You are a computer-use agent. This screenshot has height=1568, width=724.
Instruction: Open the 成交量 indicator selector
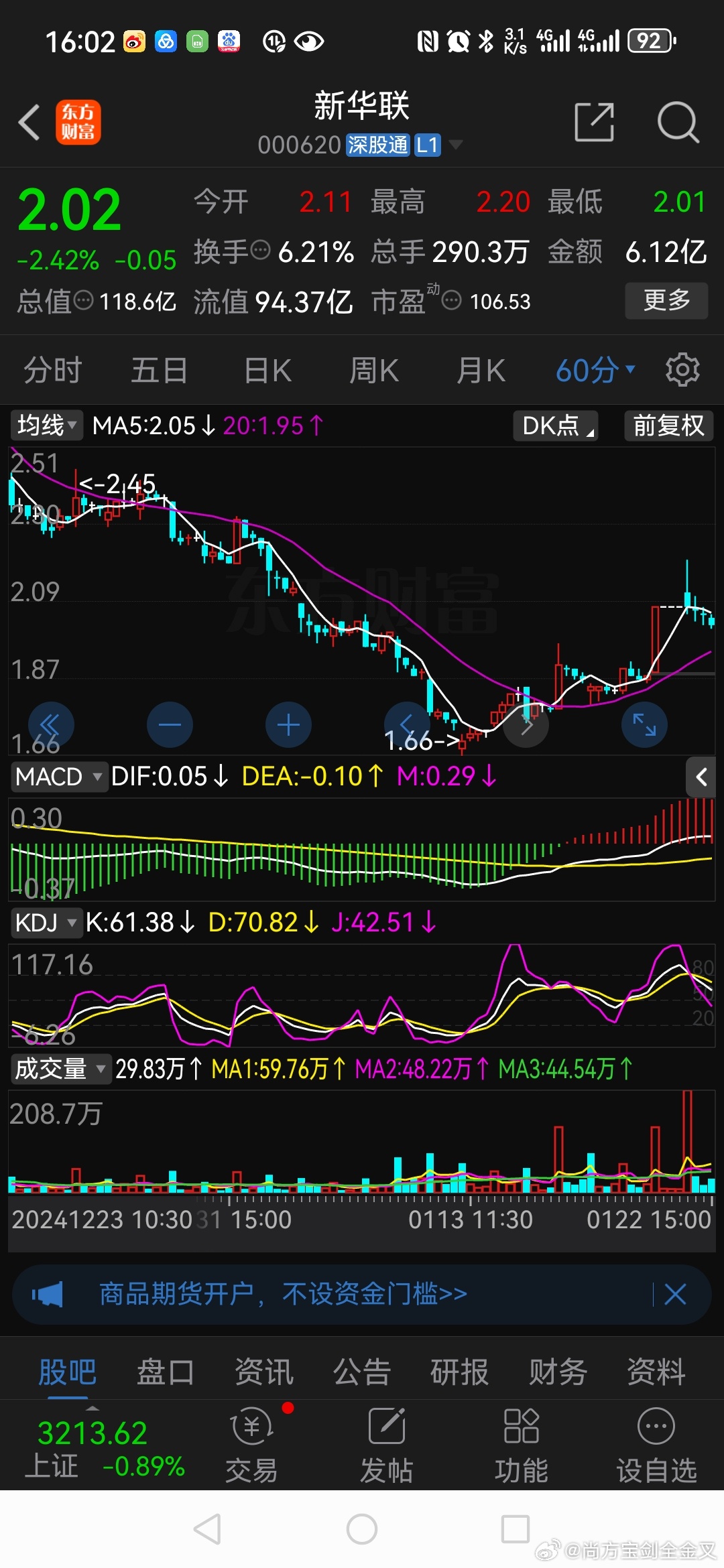59,1069
